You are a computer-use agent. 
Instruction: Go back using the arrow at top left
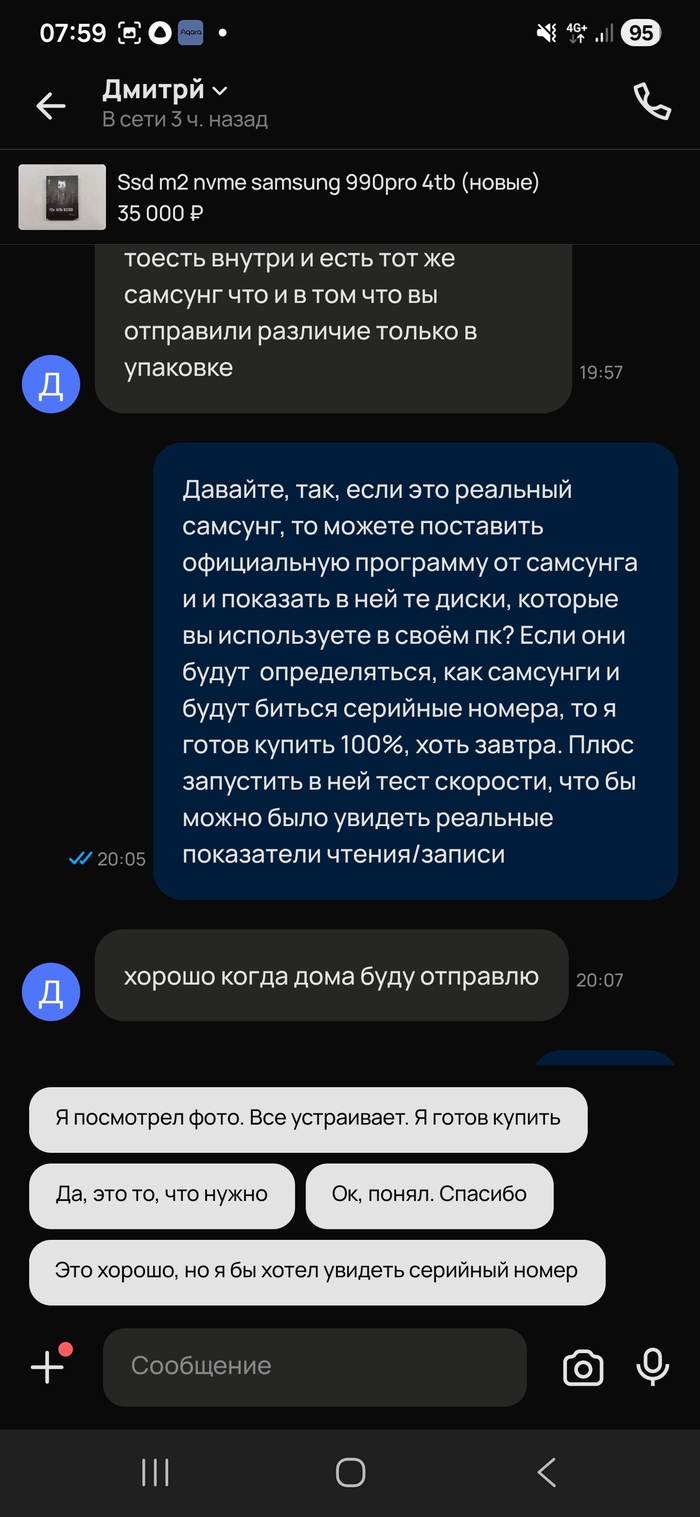click(x=50, y=105)
